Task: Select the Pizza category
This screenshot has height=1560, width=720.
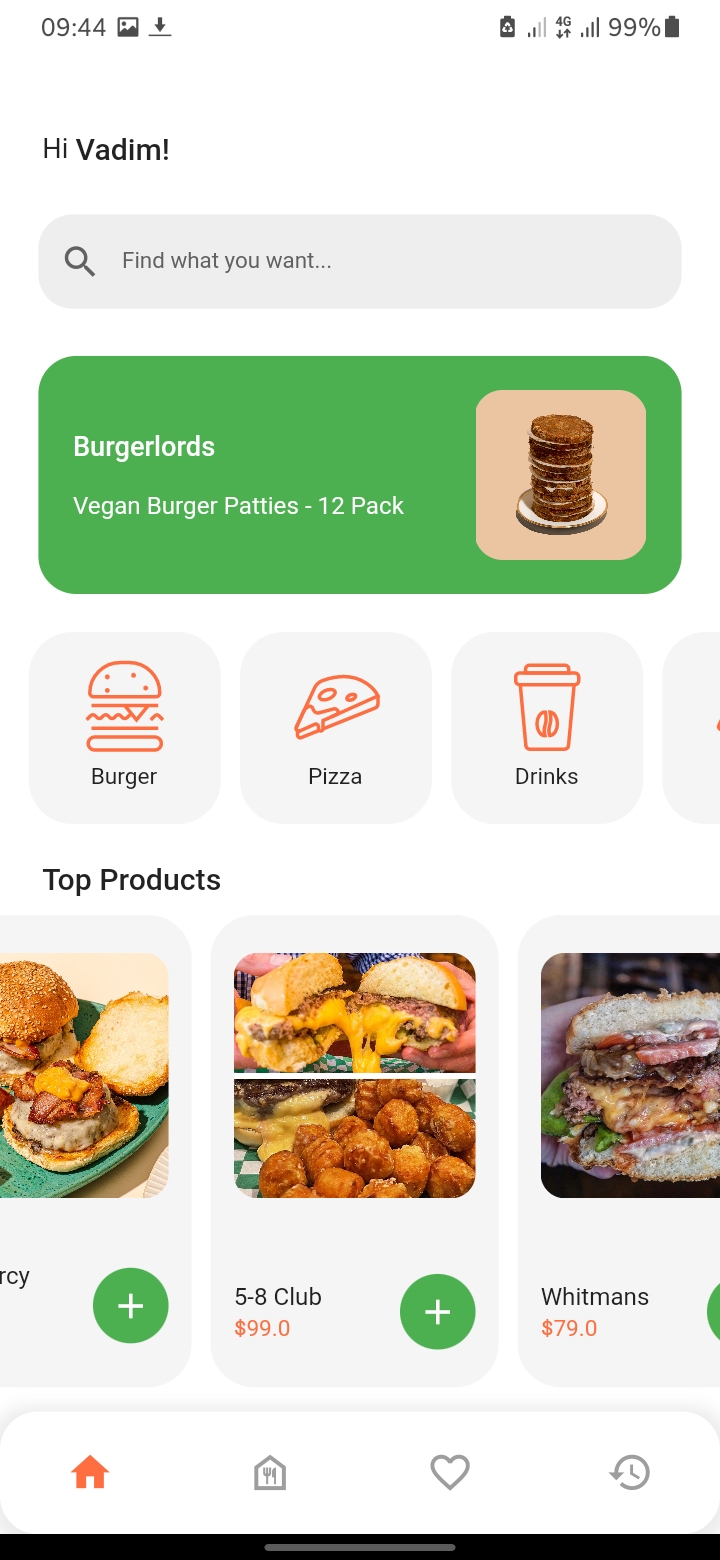Action: pos(336,727)
